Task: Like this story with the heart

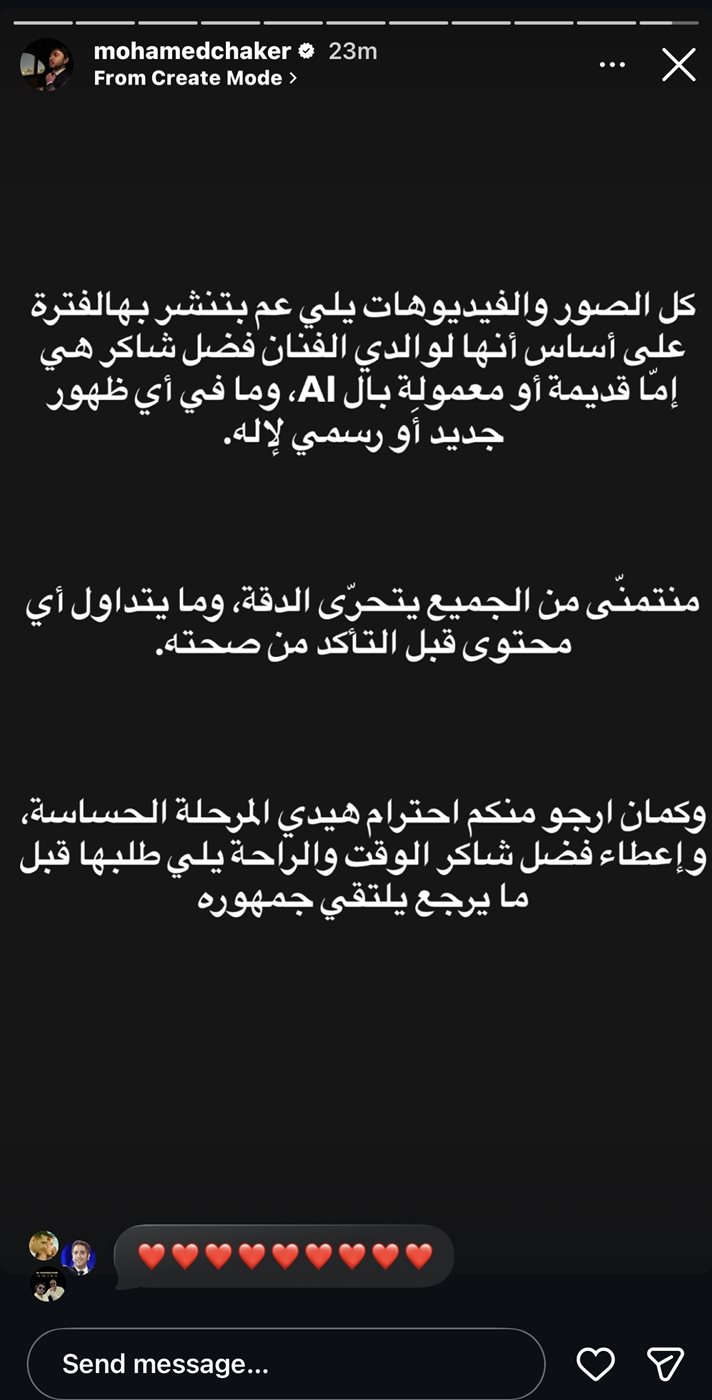Action: [596, 1364]
